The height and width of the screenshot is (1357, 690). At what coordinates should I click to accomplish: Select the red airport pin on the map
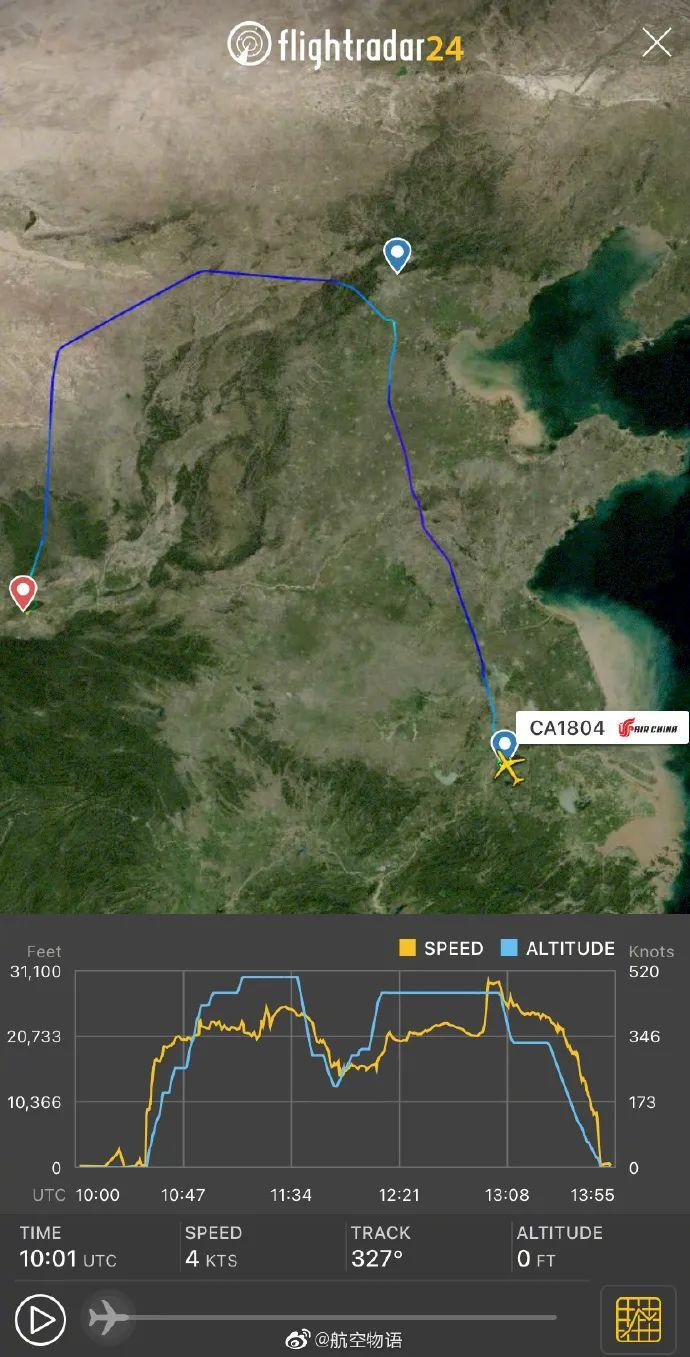(x=23, y=591)
